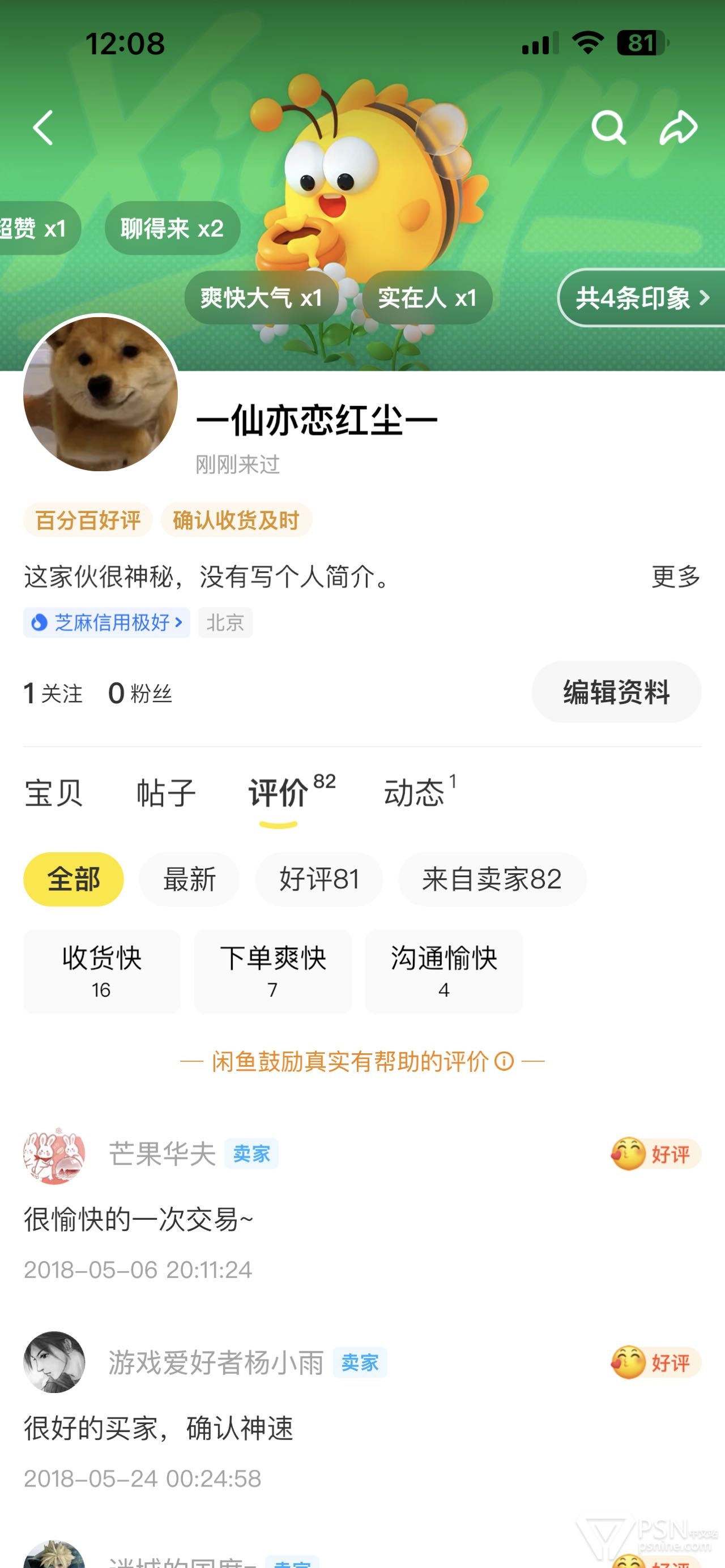Open reviewer 芒果华夫's profile
This screenshot has height=1568, width=725.
(54, 1154)
